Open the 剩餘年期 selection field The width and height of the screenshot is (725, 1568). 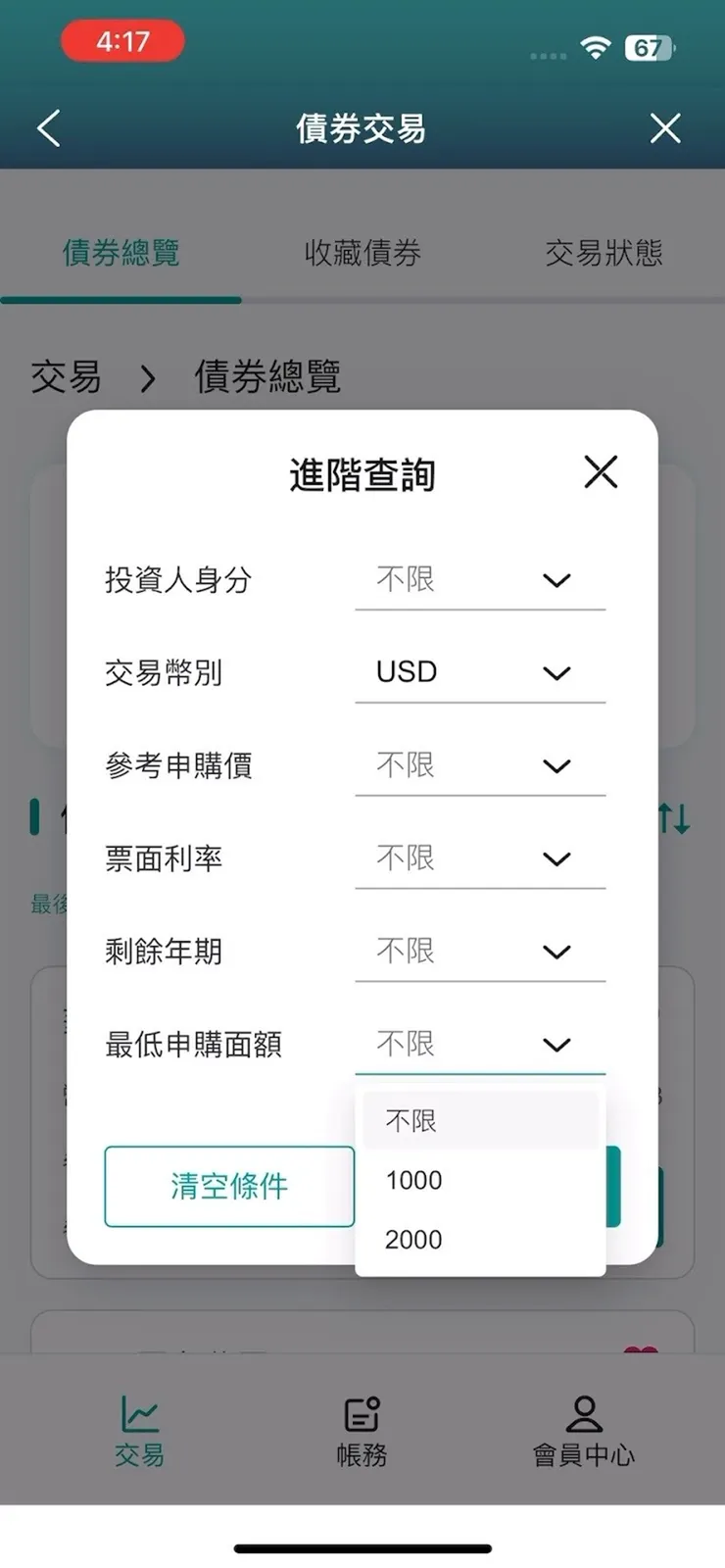coord(480,951)
